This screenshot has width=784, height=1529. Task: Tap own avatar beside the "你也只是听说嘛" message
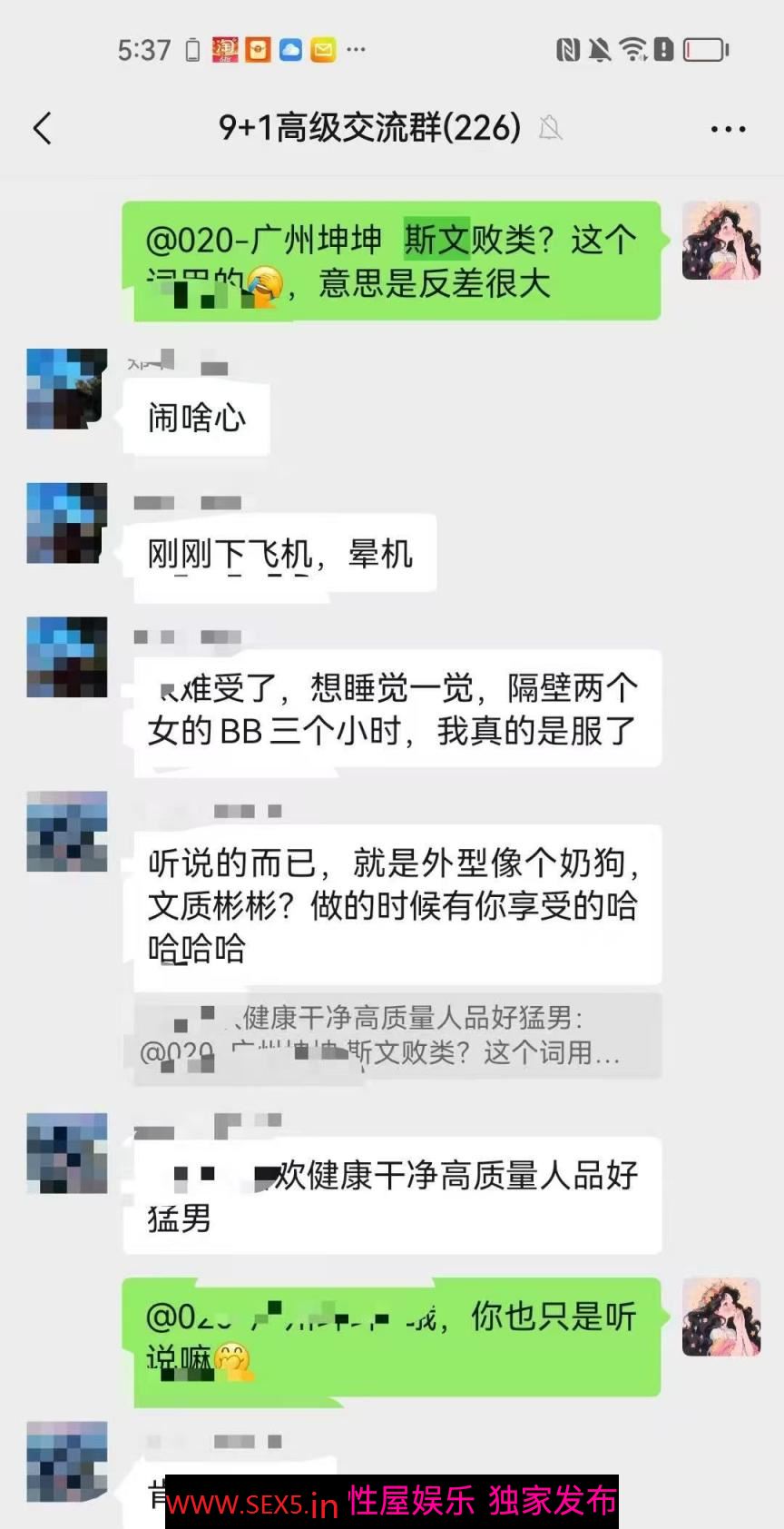(x=721, y=1317)
